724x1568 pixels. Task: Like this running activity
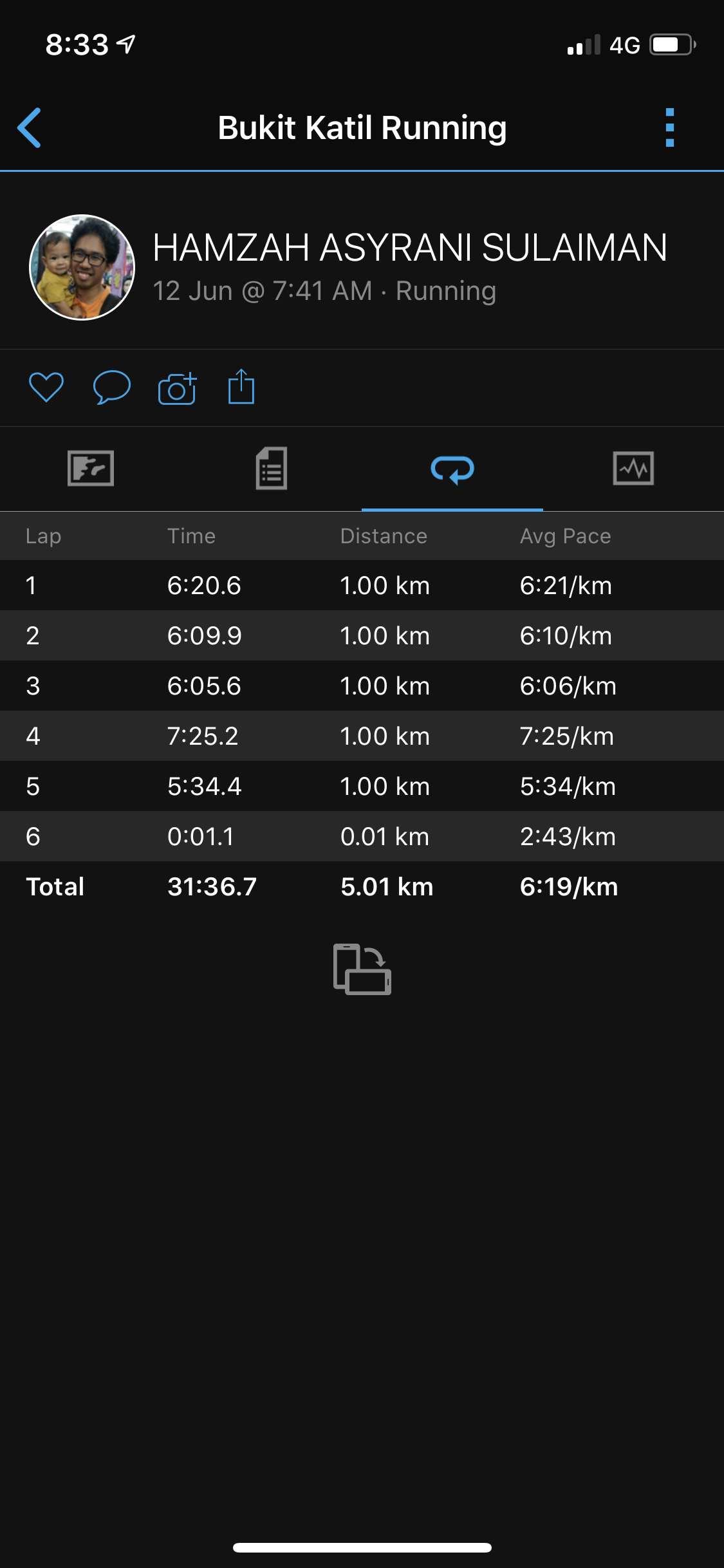[46, 387]
